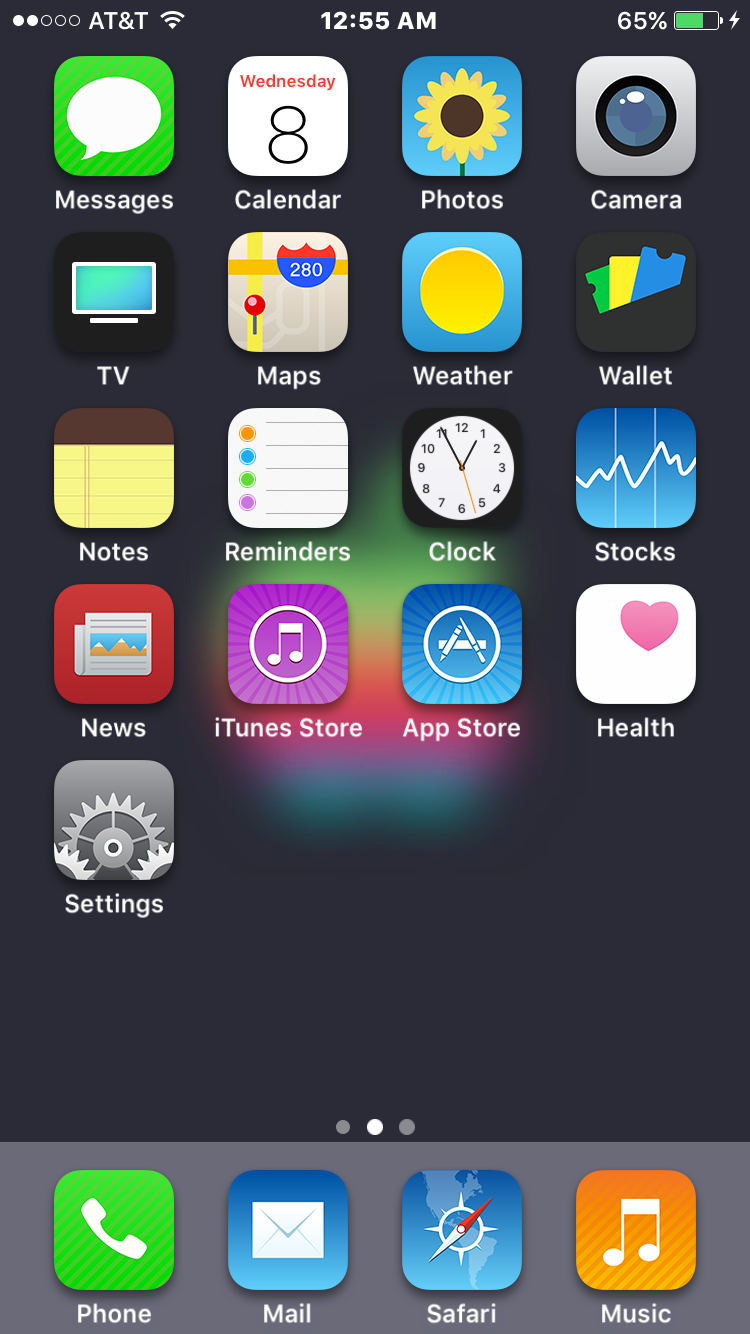Launch Reminders
750x1334 pixels.
[x=288, y=468]
